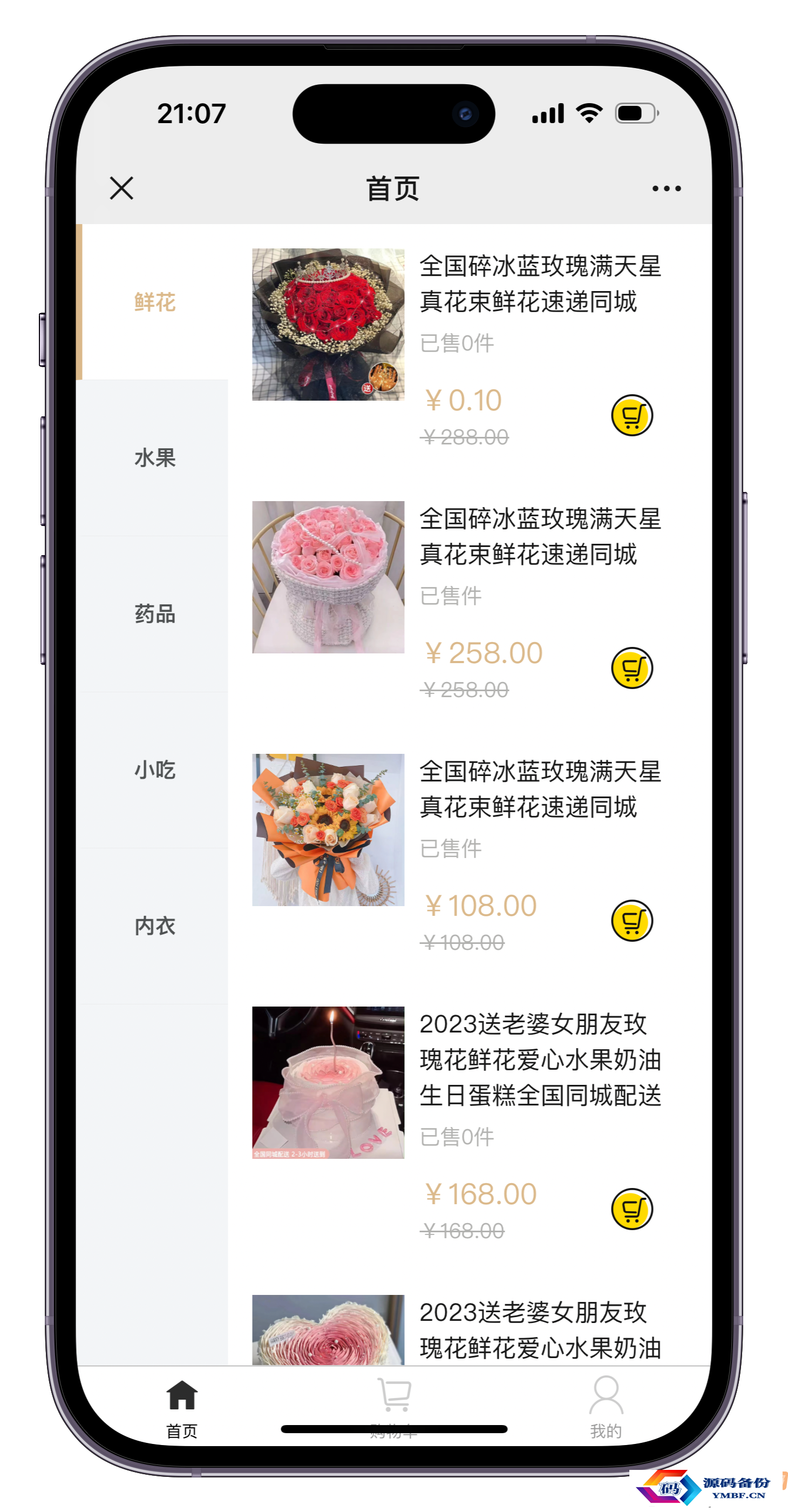Open the three-dot overflow menu

coord(667,188)
